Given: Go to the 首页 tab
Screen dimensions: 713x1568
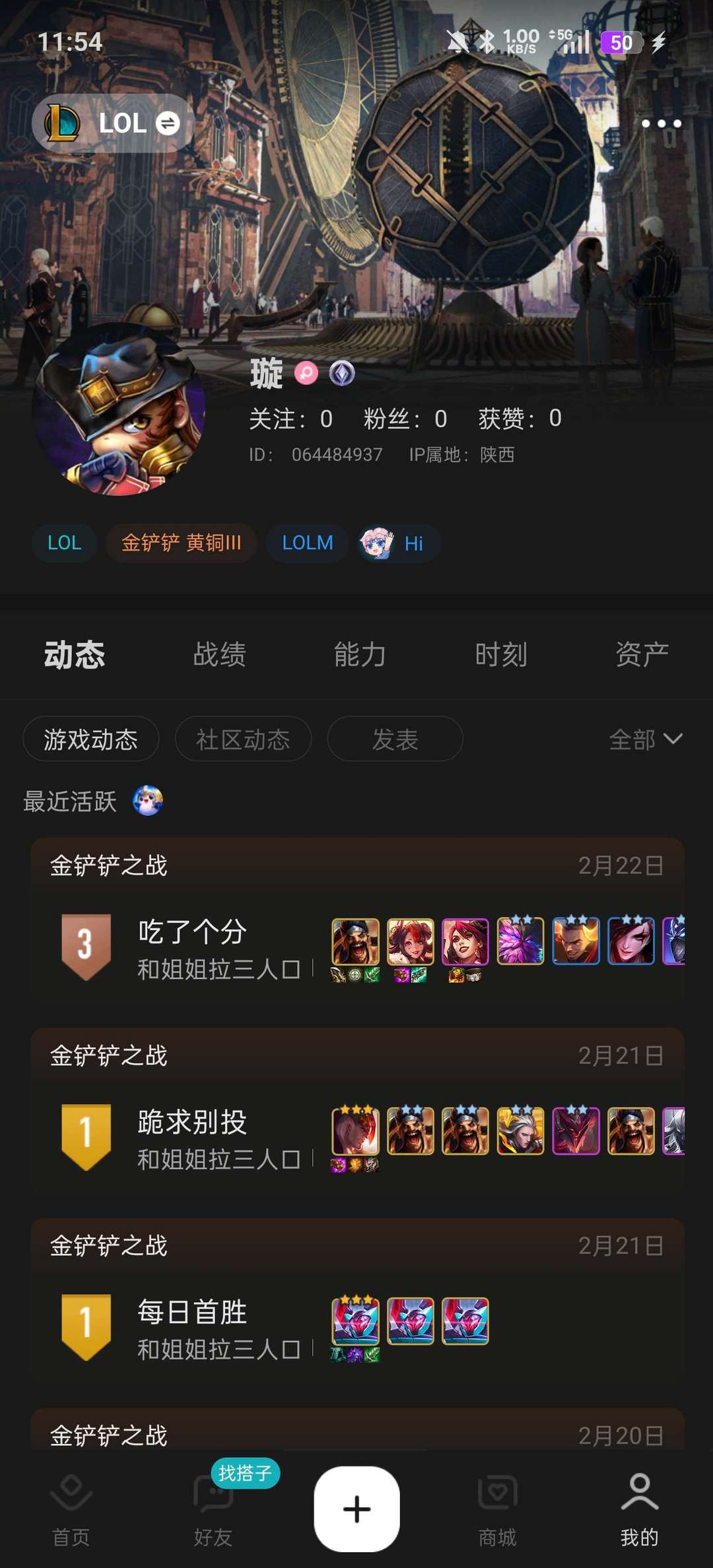Looking at the screenshot, I should [71, 1510].
